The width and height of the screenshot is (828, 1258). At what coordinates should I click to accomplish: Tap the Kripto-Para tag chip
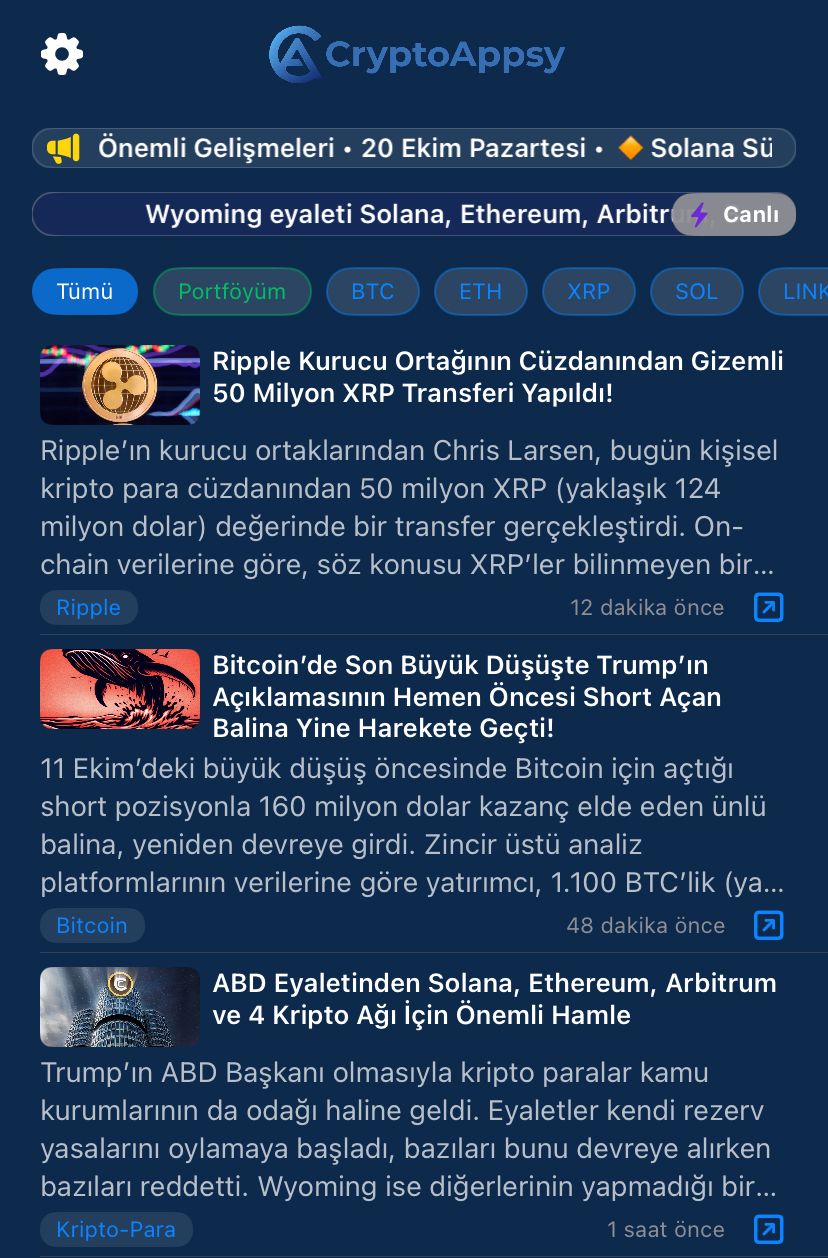tap(116, 1229)
